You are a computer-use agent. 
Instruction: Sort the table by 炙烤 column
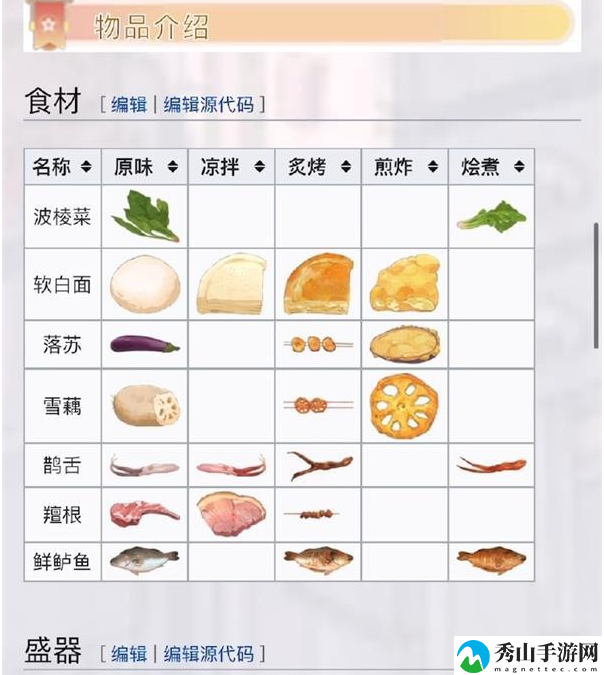(346, 167)
